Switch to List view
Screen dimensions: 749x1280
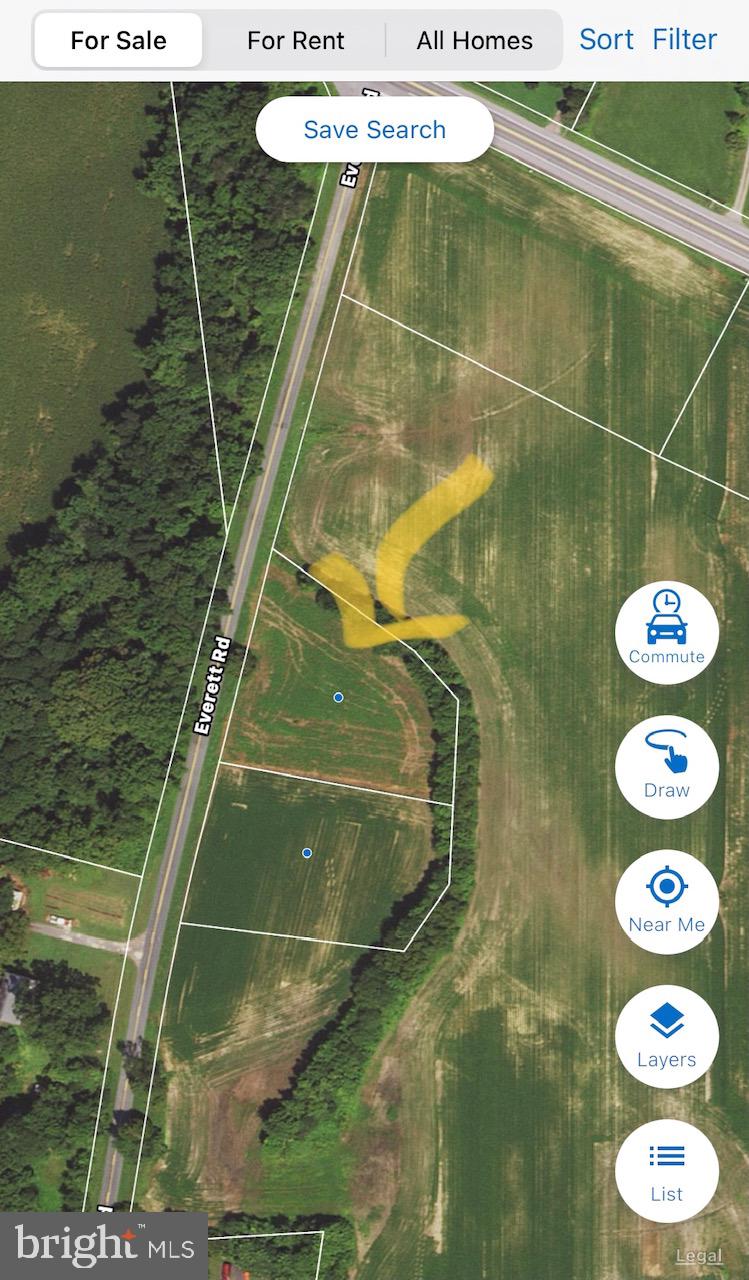pyautogui.click(x=667, y=1171)
